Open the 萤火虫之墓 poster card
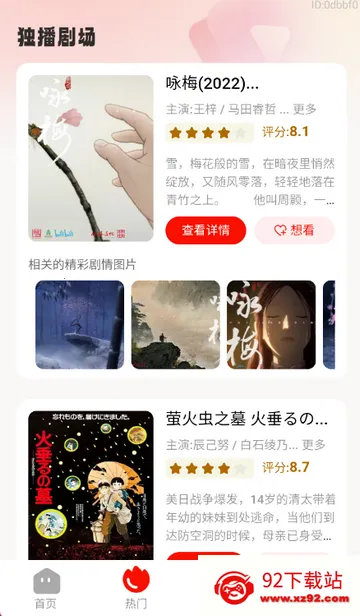Image resolution: width=360 pixels, height=616 pixels. point(91,485)
